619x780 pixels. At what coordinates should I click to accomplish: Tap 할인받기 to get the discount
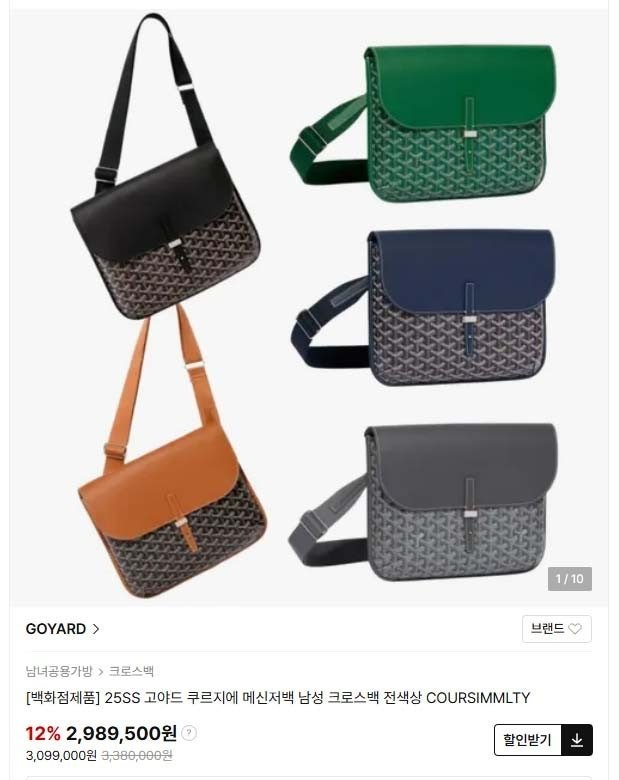(x=528, y=740)
